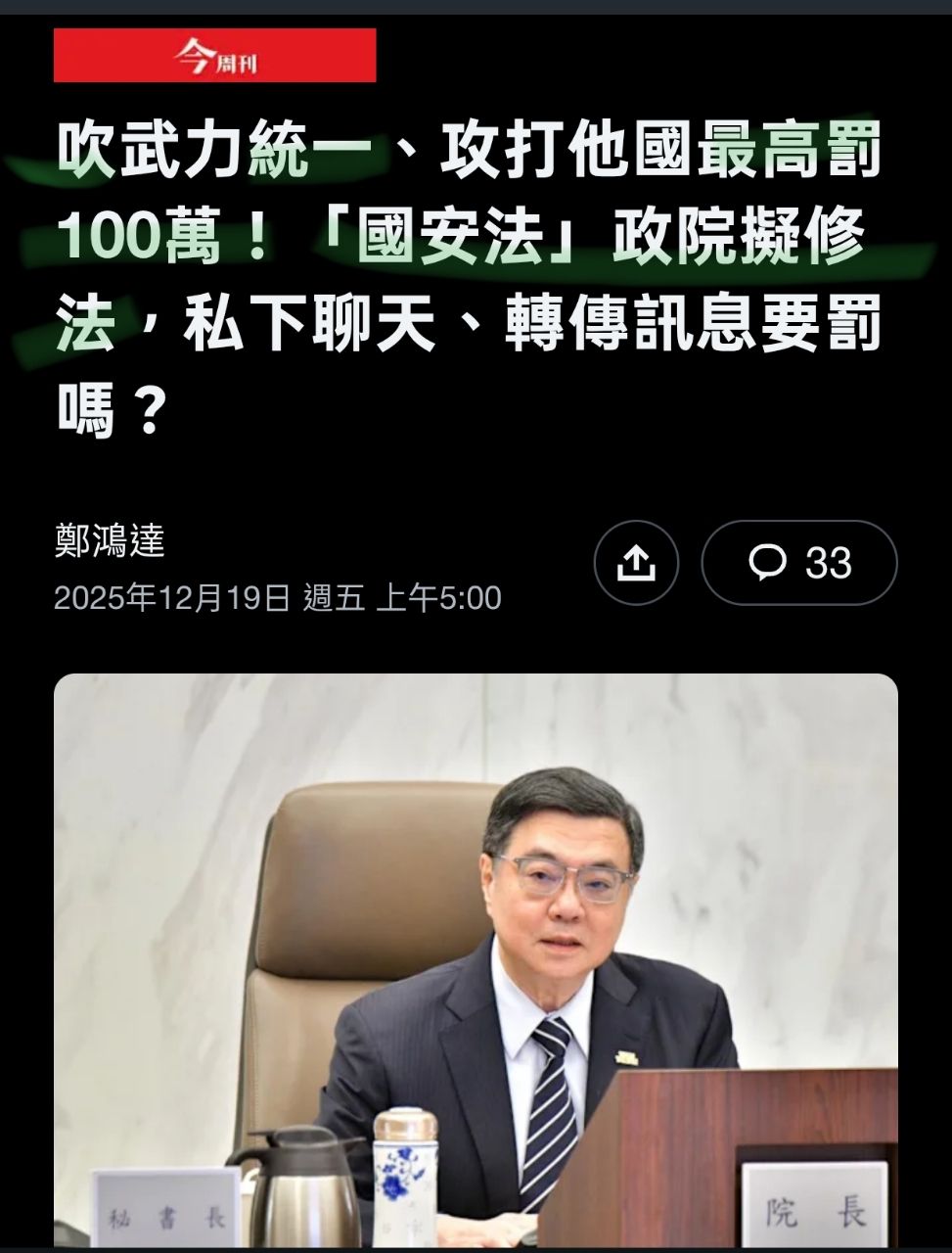Viewport: 952px width, 1253px height.
Task: Open the 33 comments
Action: click(798, 563)
